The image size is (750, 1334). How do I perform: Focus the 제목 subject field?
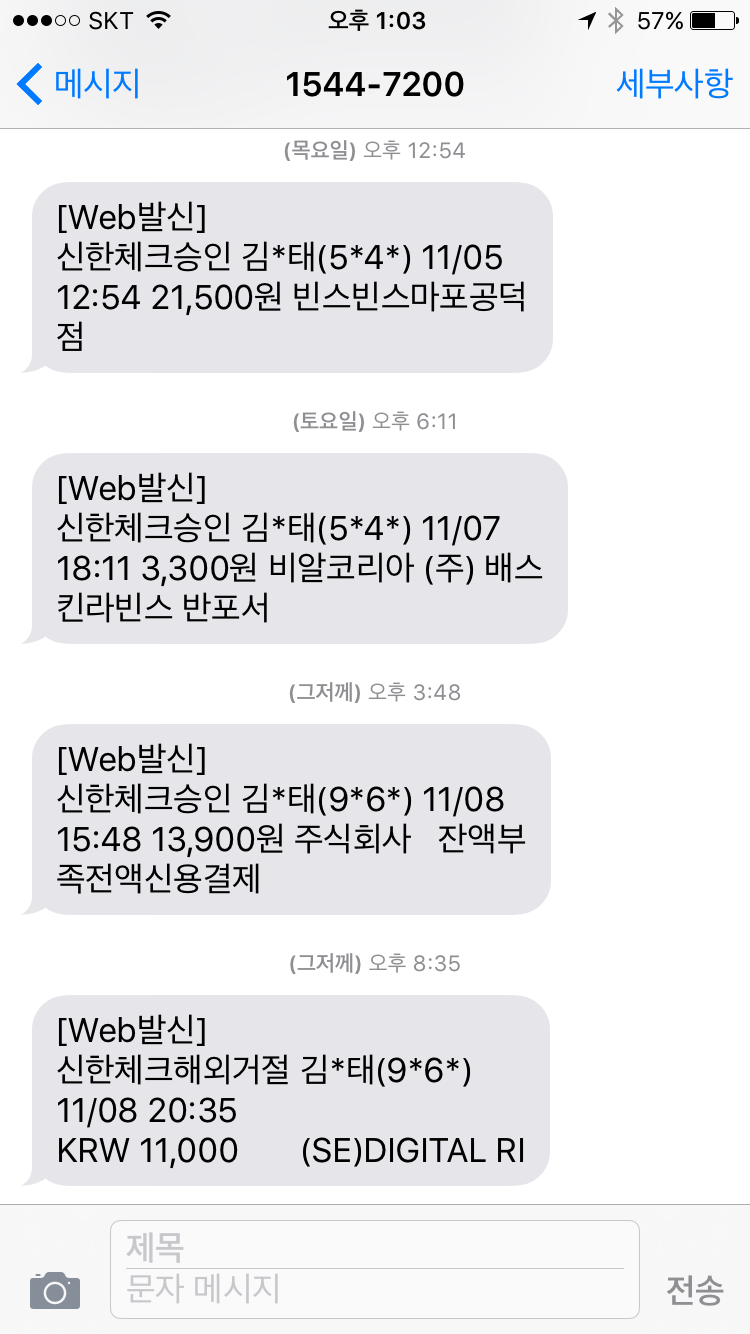coord(374,1246)
